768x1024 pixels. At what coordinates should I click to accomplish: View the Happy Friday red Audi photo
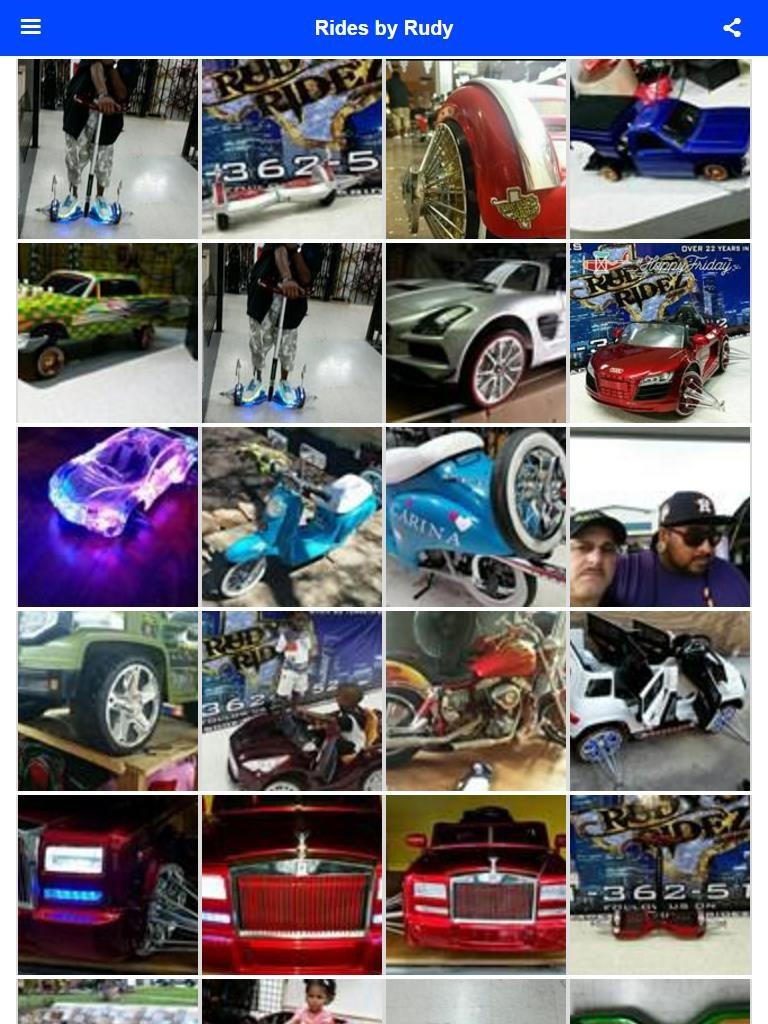pyautogui.click(x=660, y=333)
